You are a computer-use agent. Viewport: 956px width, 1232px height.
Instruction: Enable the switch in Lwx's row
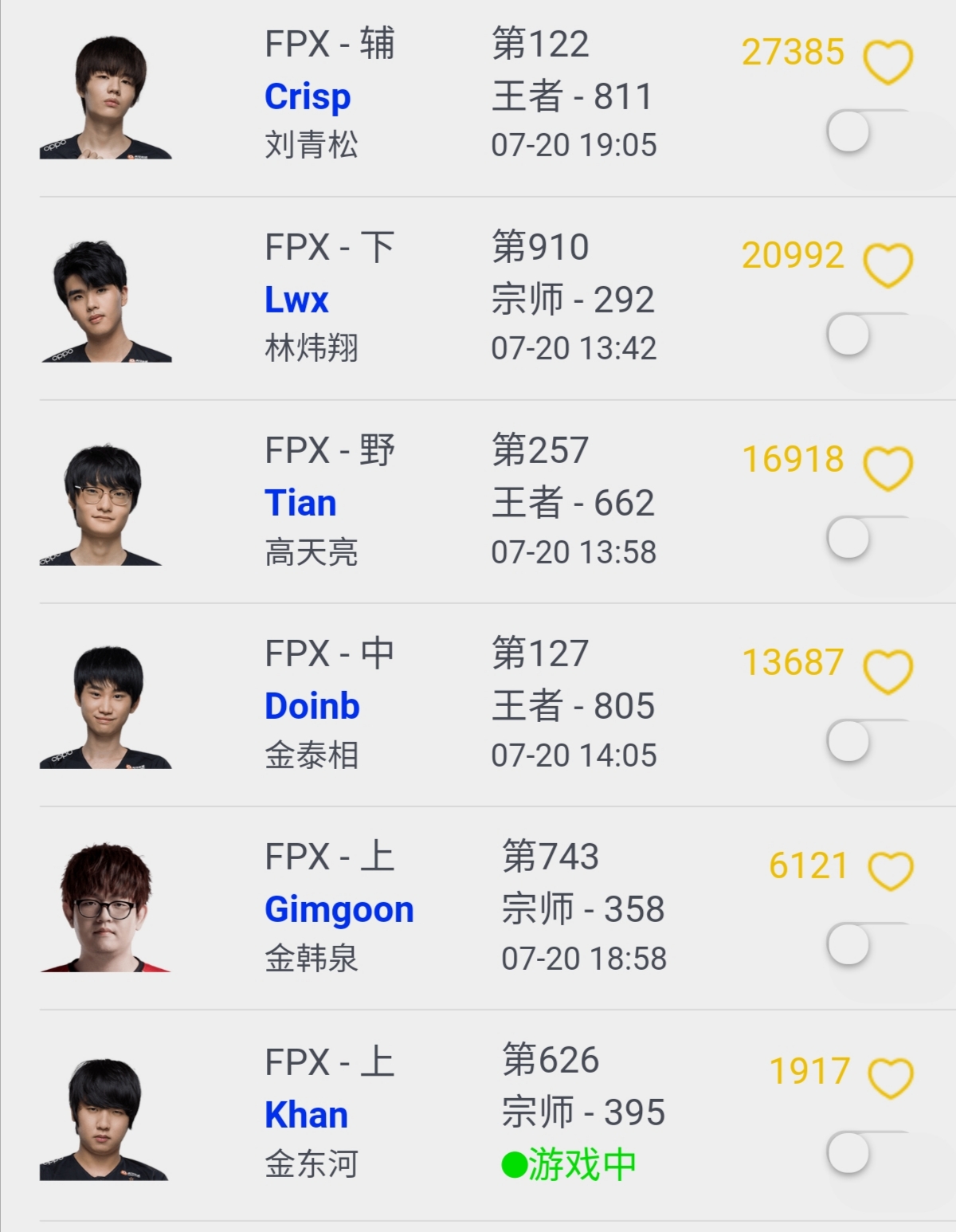click(x=867, y=335)
